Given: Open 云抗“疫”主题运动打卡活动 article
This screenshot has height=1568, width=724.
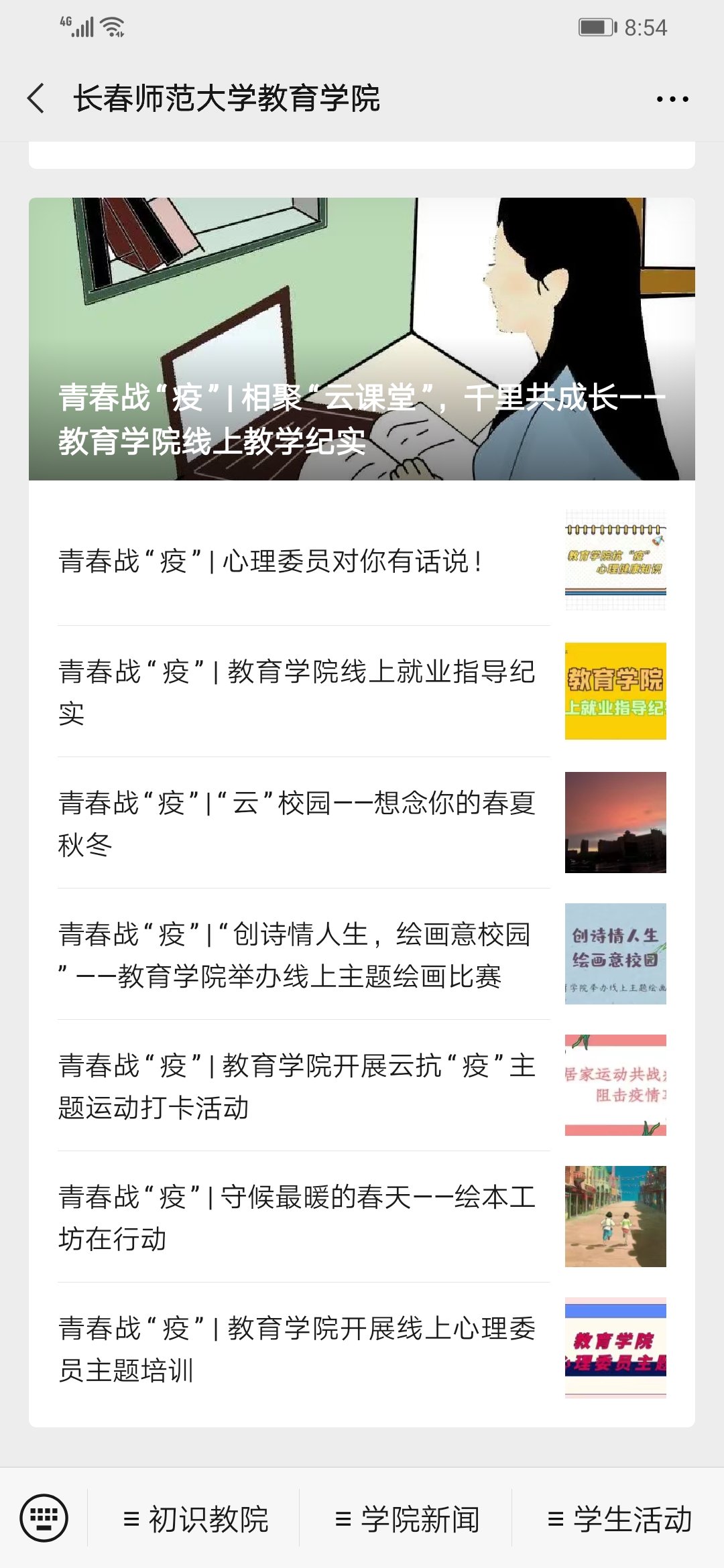Looking at the screenshot, I should pos(362,1086).
